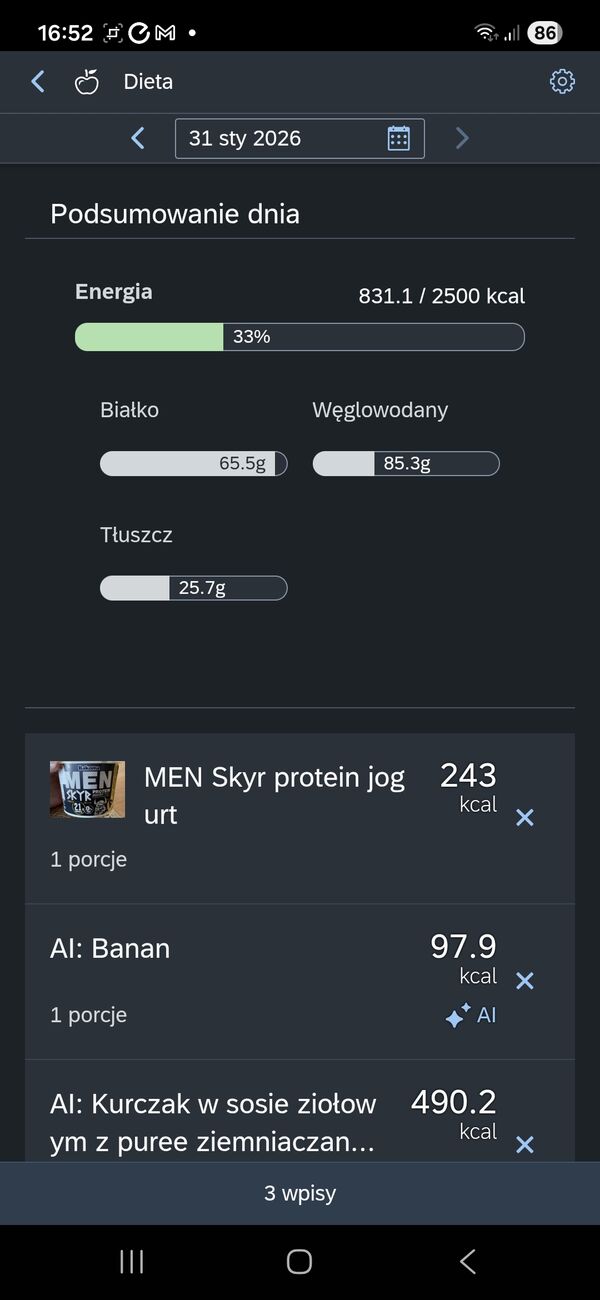Viewport: 600px width, 1300px height.
Task: Open Dieta settings gear
Action: (562, 82)
